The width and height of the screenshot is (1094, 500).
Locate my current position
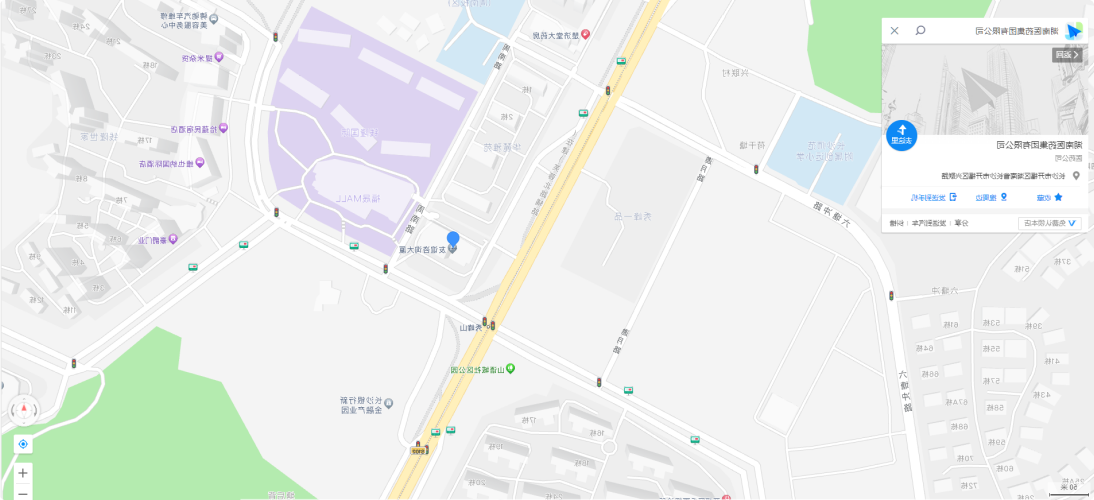coord(23,444)
